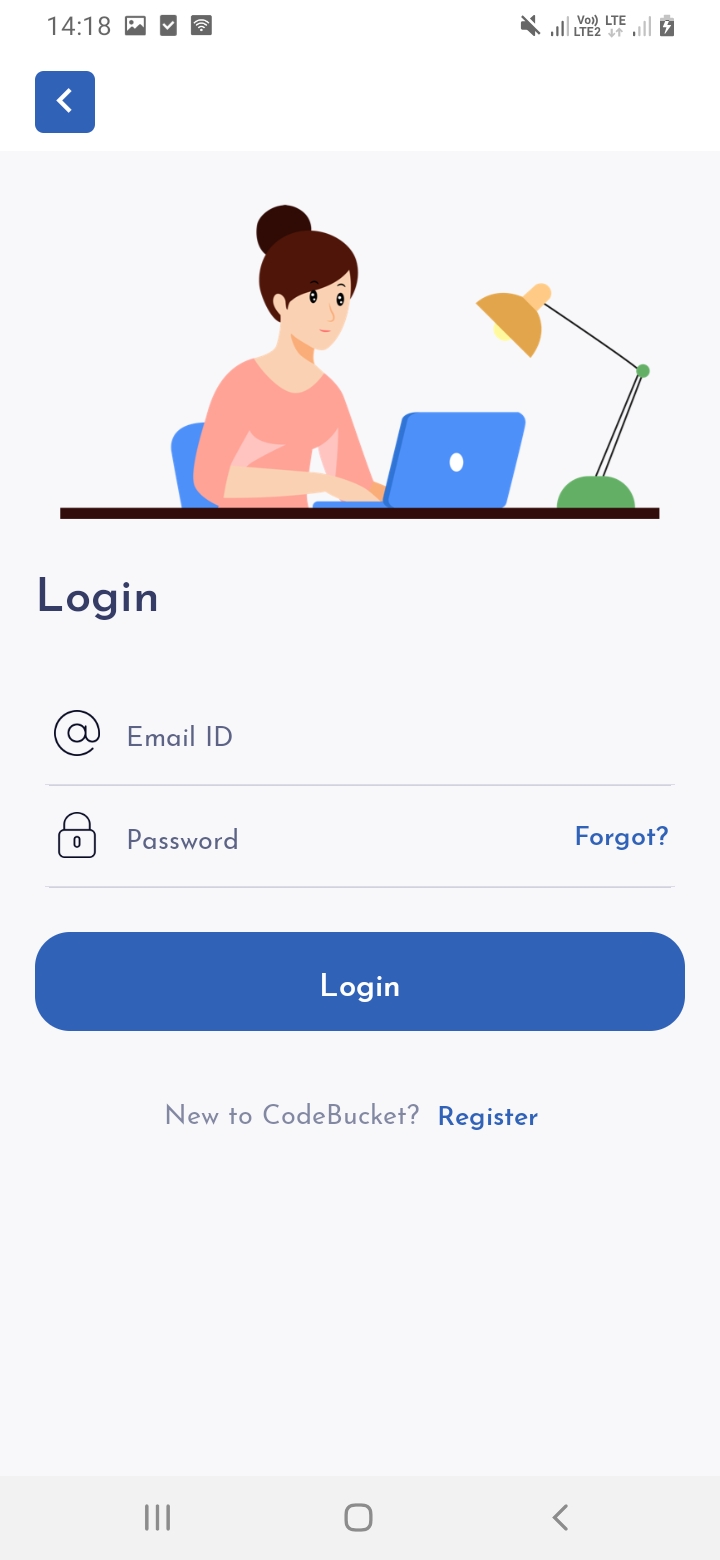Open the Register link
The image size is (720, 1560).
tap(488, 1117)
